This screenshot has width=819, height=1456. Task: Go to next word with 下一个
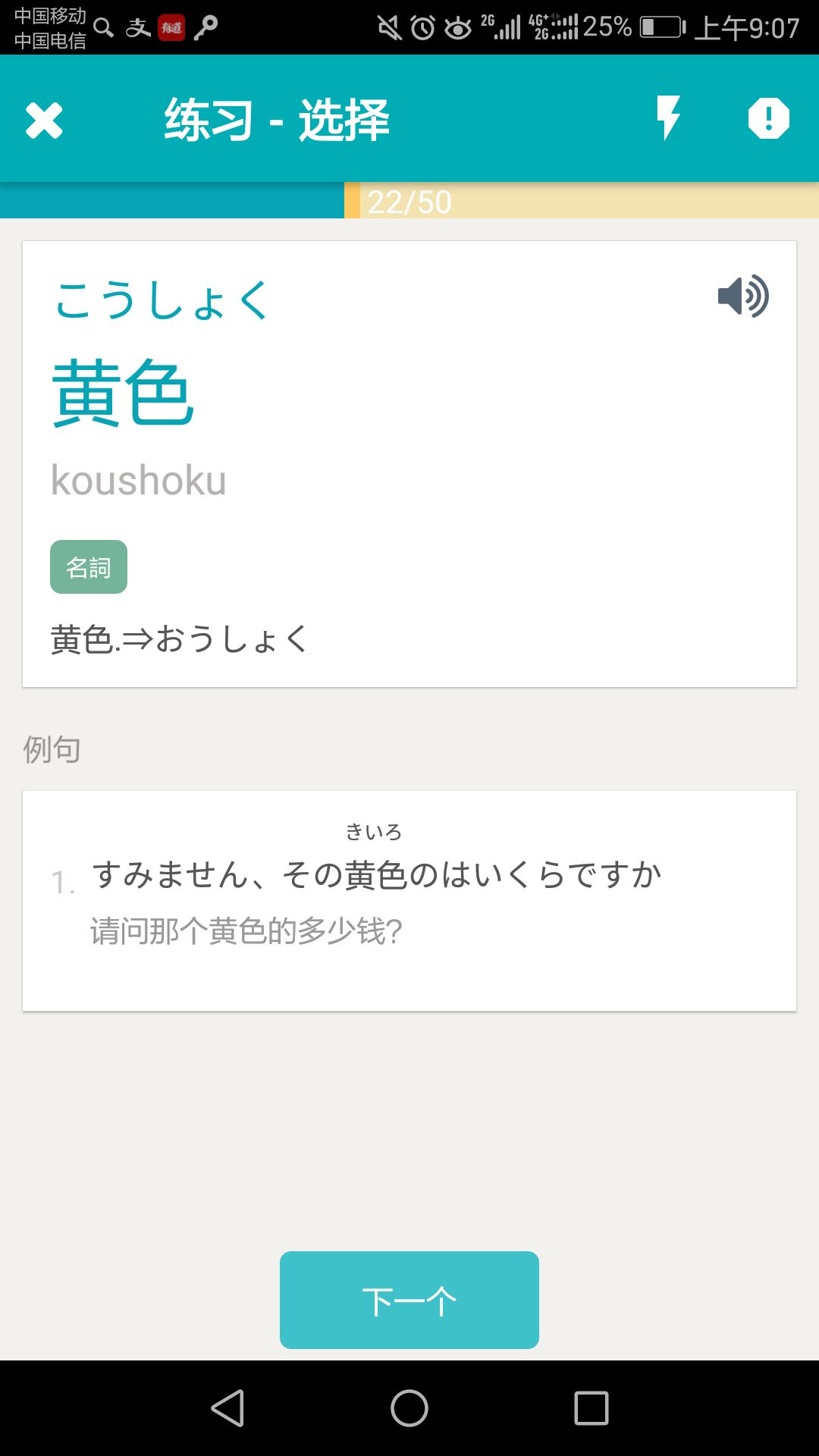(409, 1300)
